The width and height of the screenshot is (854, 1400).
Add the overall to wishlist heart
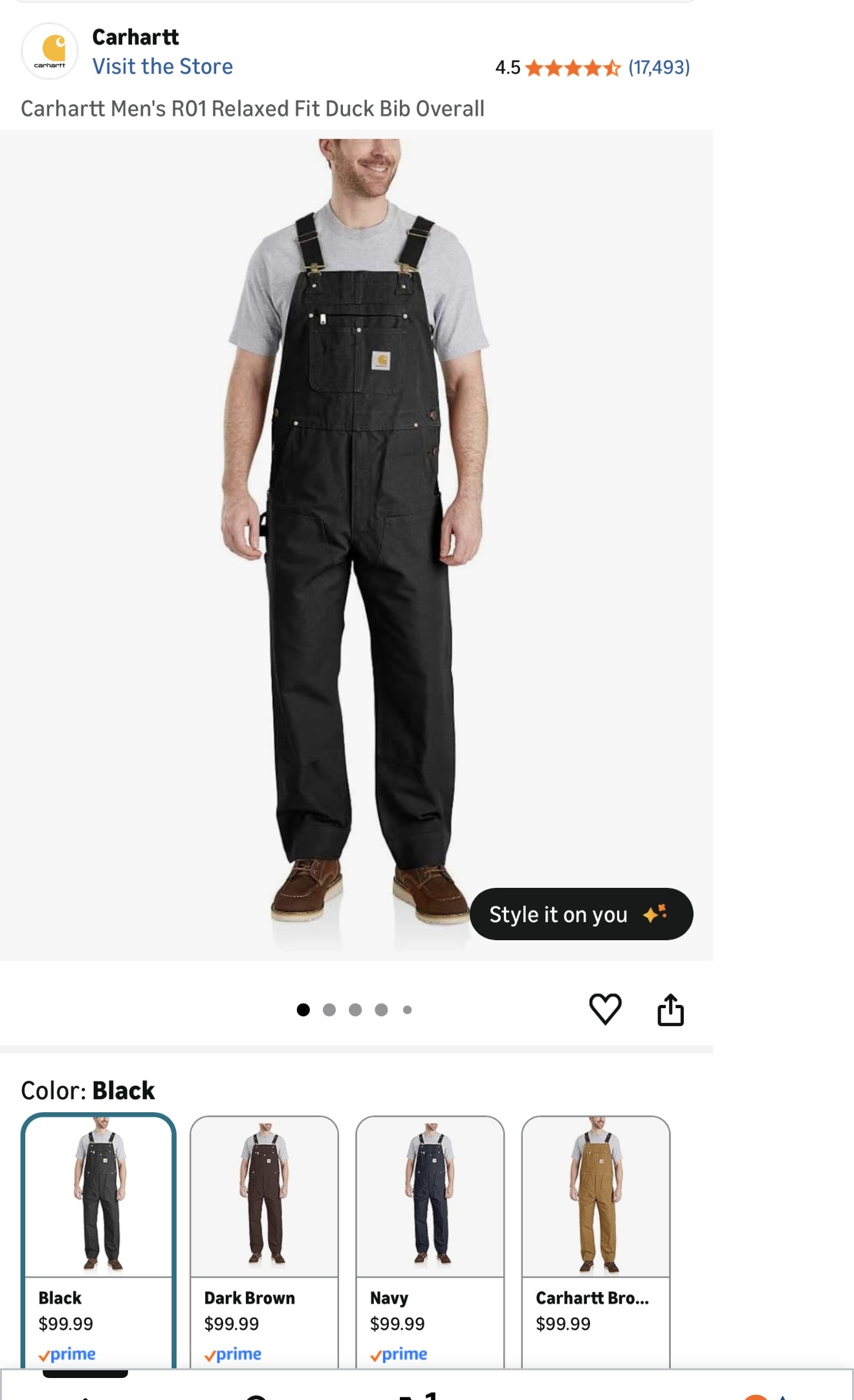pyautogui.click(x=605, y=1009)
